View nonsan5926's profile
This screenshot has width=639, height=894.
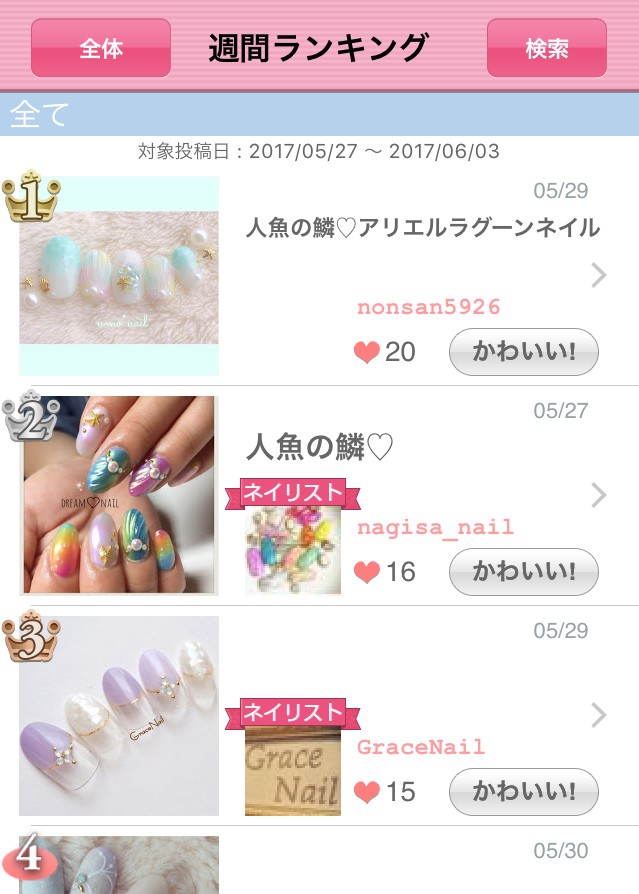(x=428, y=307)
